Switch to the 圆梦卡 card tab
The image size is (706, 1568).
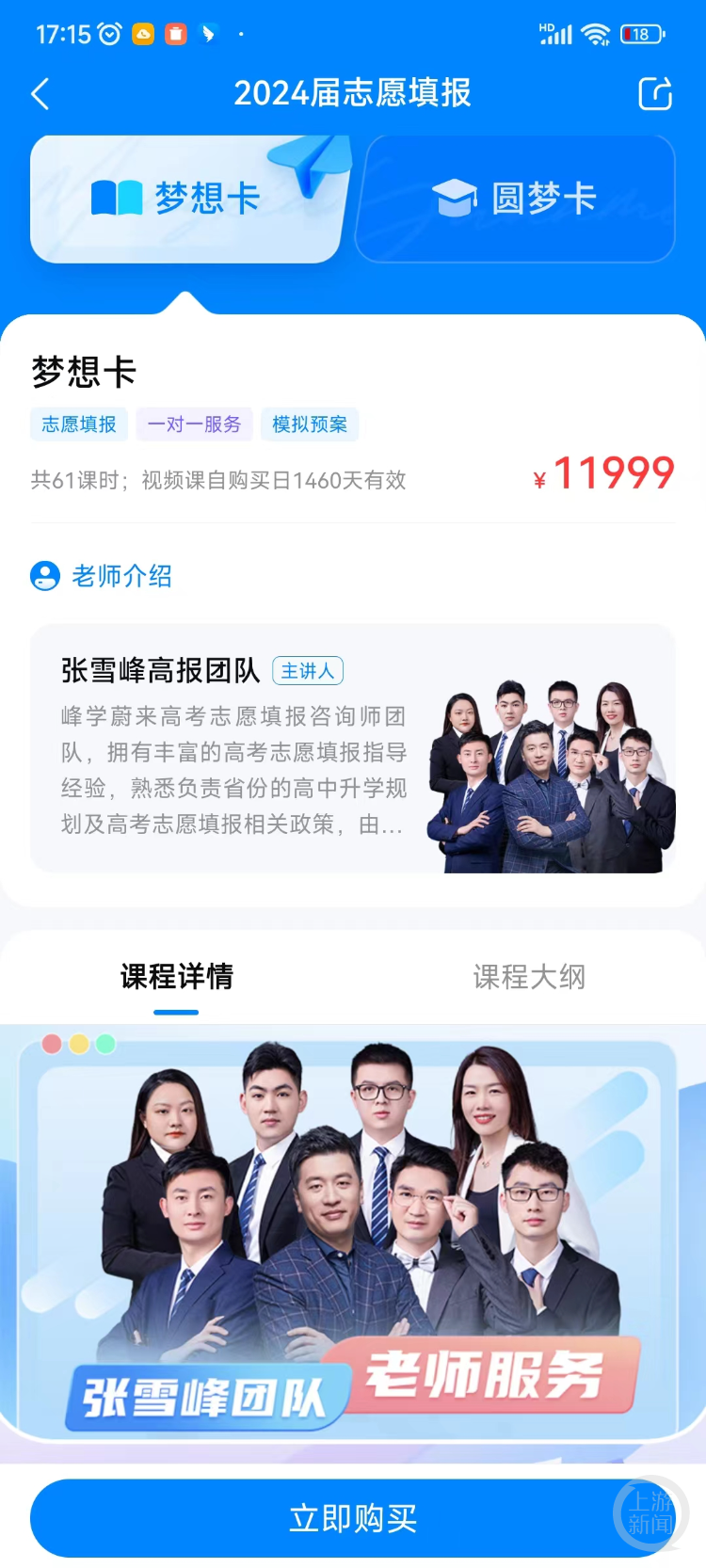[515, 199]
